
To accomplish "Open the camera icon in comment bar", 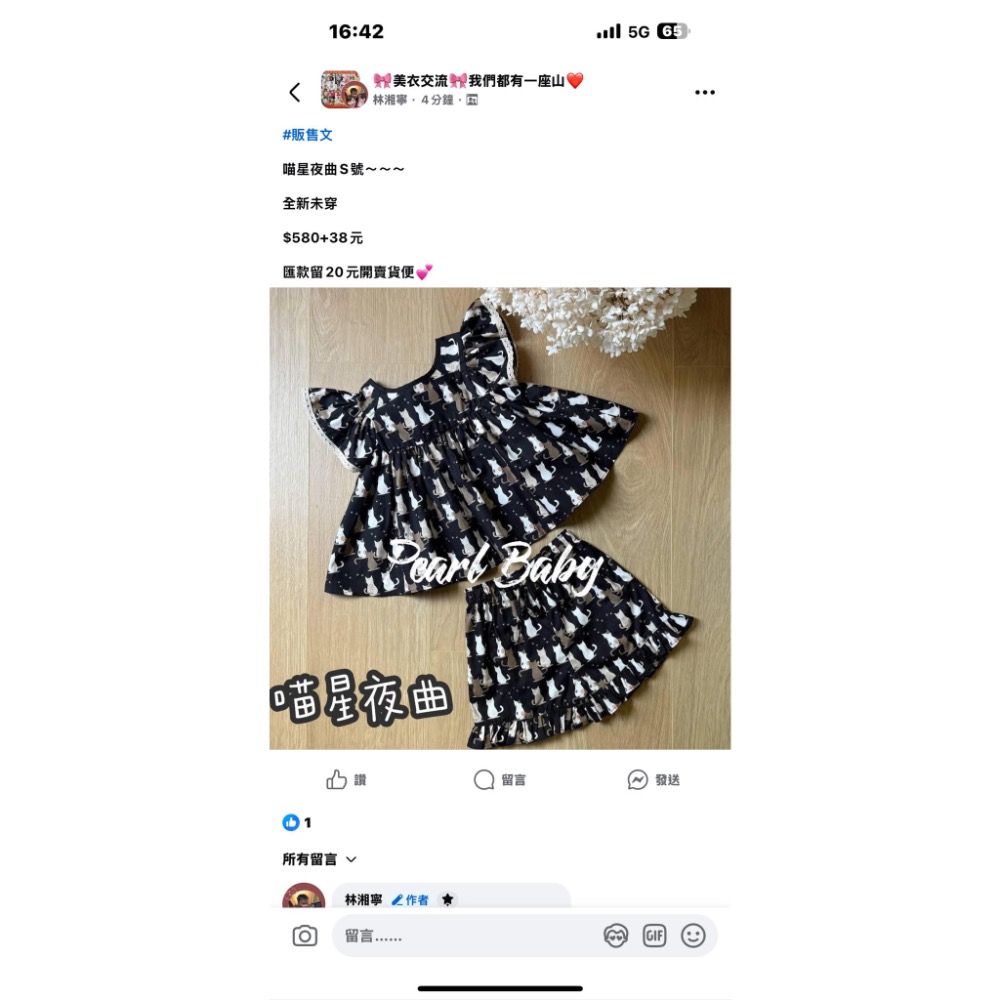I will click(305, 936).
